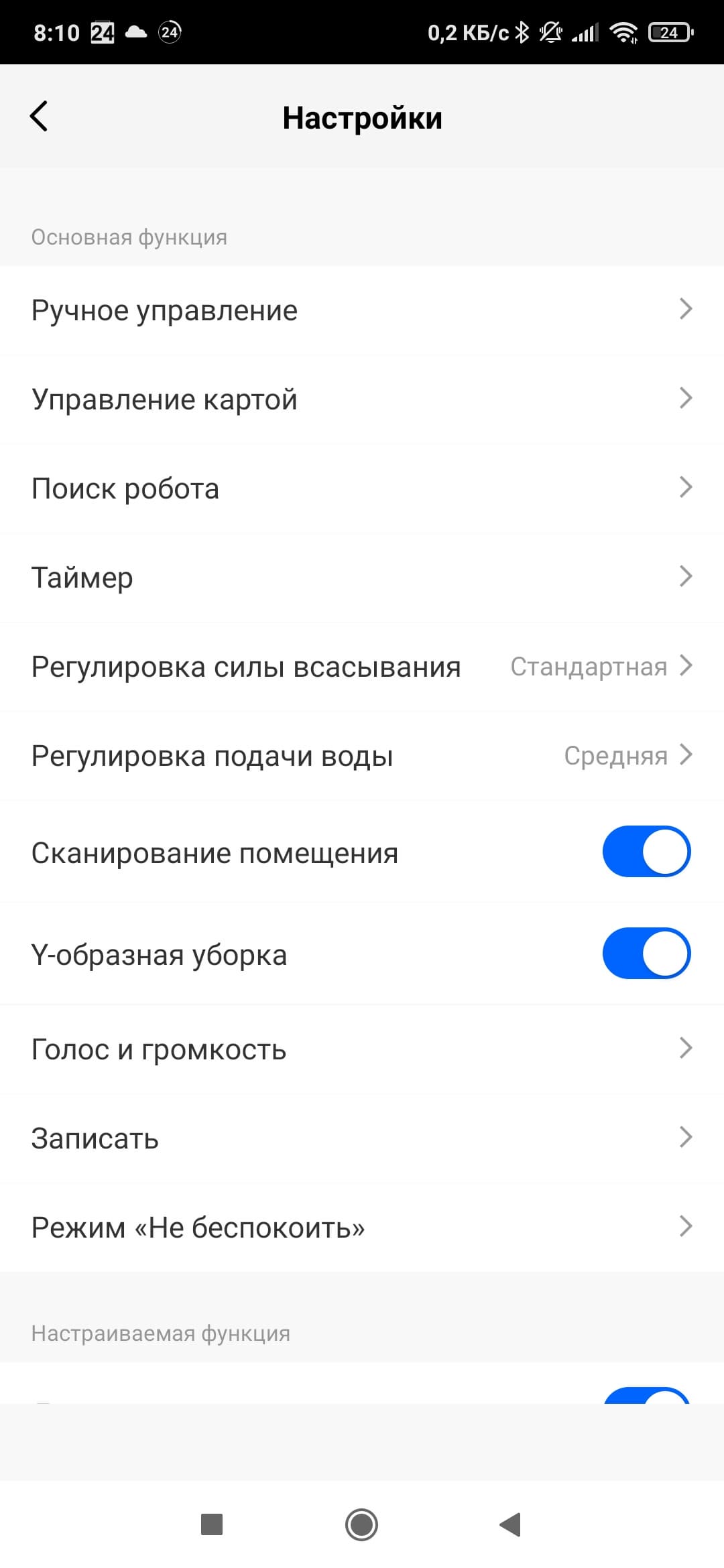Open recent apps from the navigation bar
The height and width of the screenshot is (1568, 724).
pyautogui.click(x=212, y=1524)
